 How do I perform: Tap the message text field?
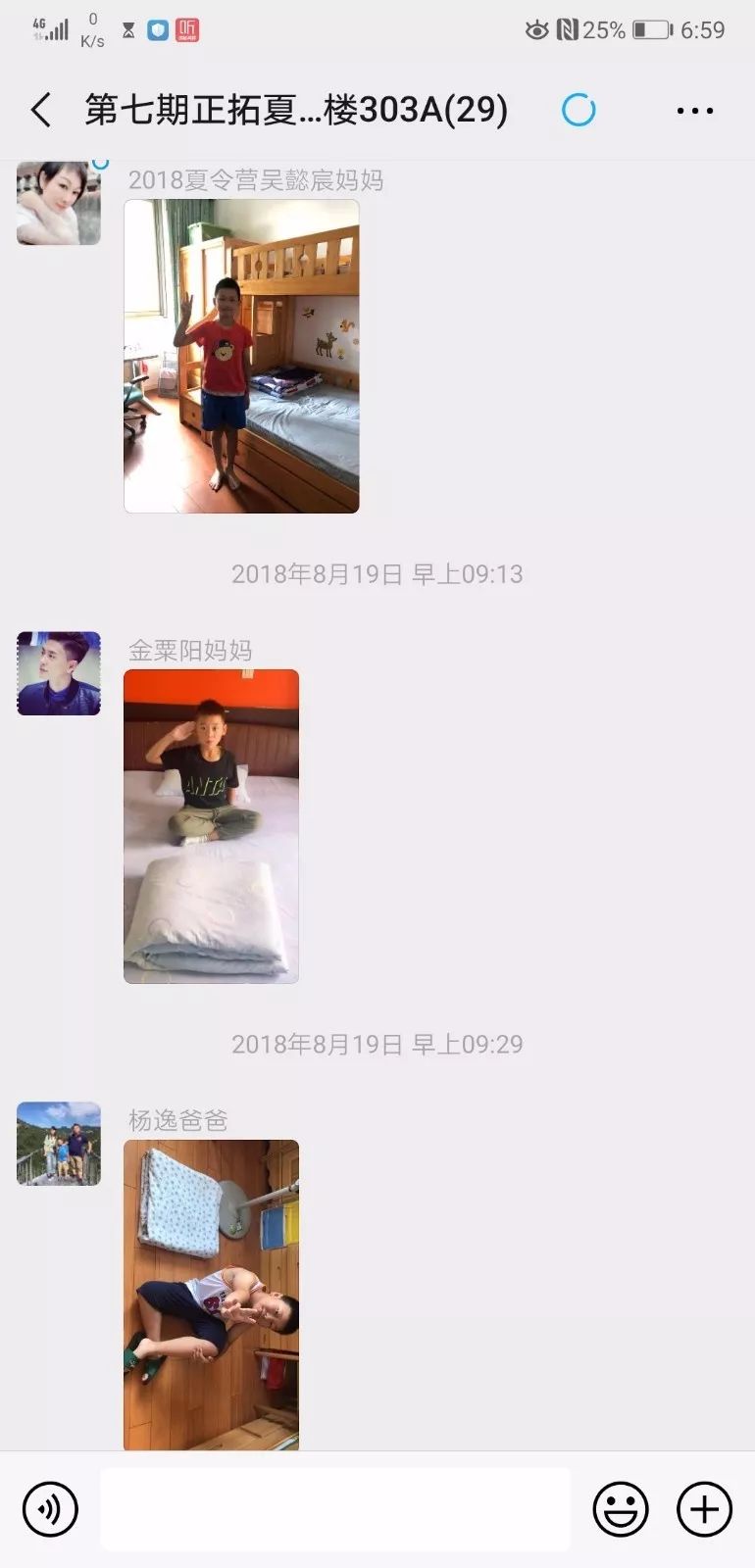click(333, 1509)
